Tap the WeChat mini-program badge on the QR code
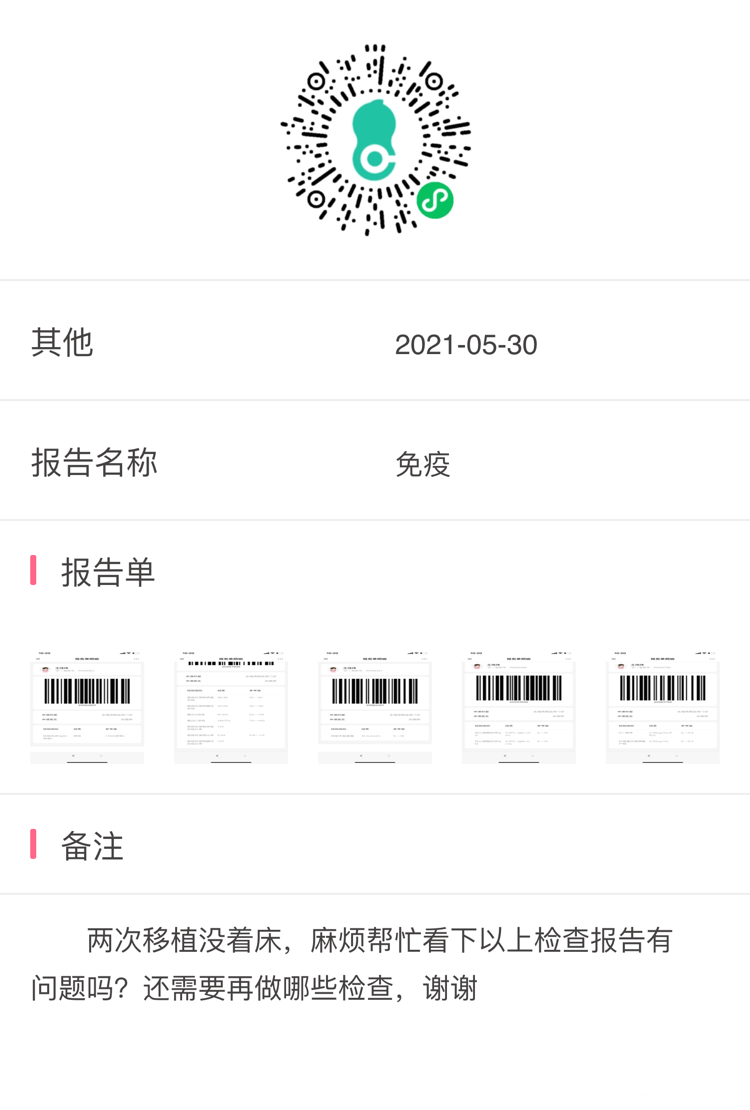Viewport: 750px width, 1110px height. pyautogui.click(x=434, y=201)
